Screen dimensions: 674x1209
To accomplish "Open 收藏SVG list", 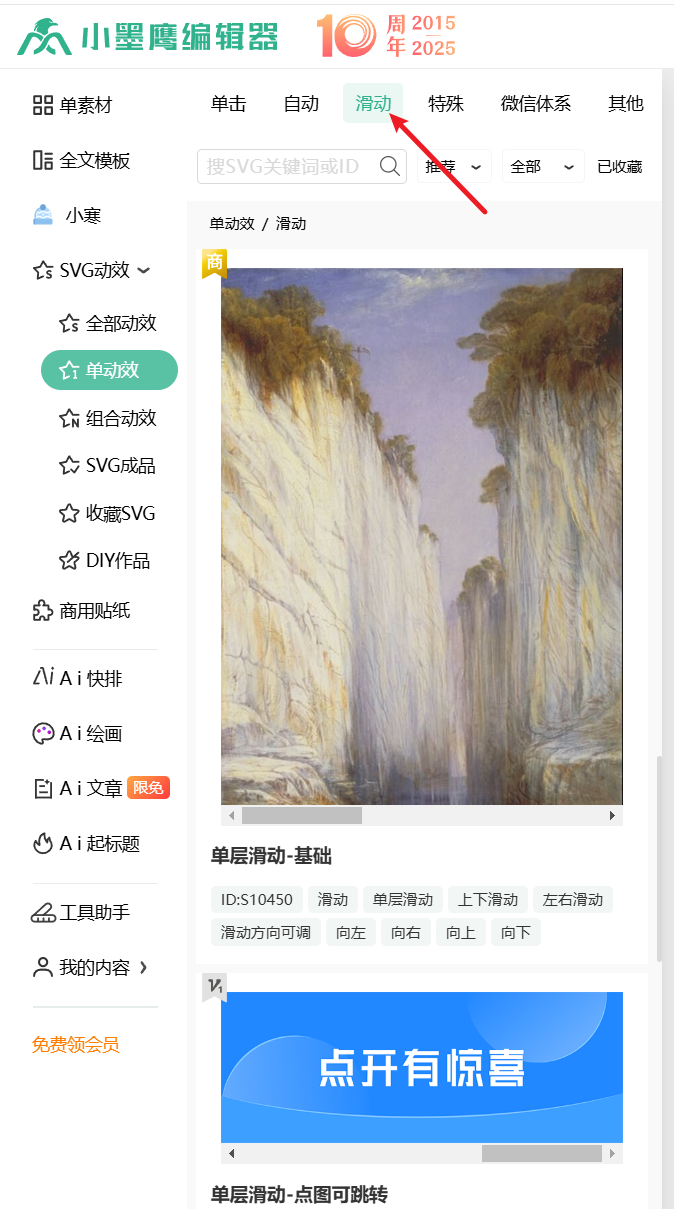I will (x=120, y=514).
